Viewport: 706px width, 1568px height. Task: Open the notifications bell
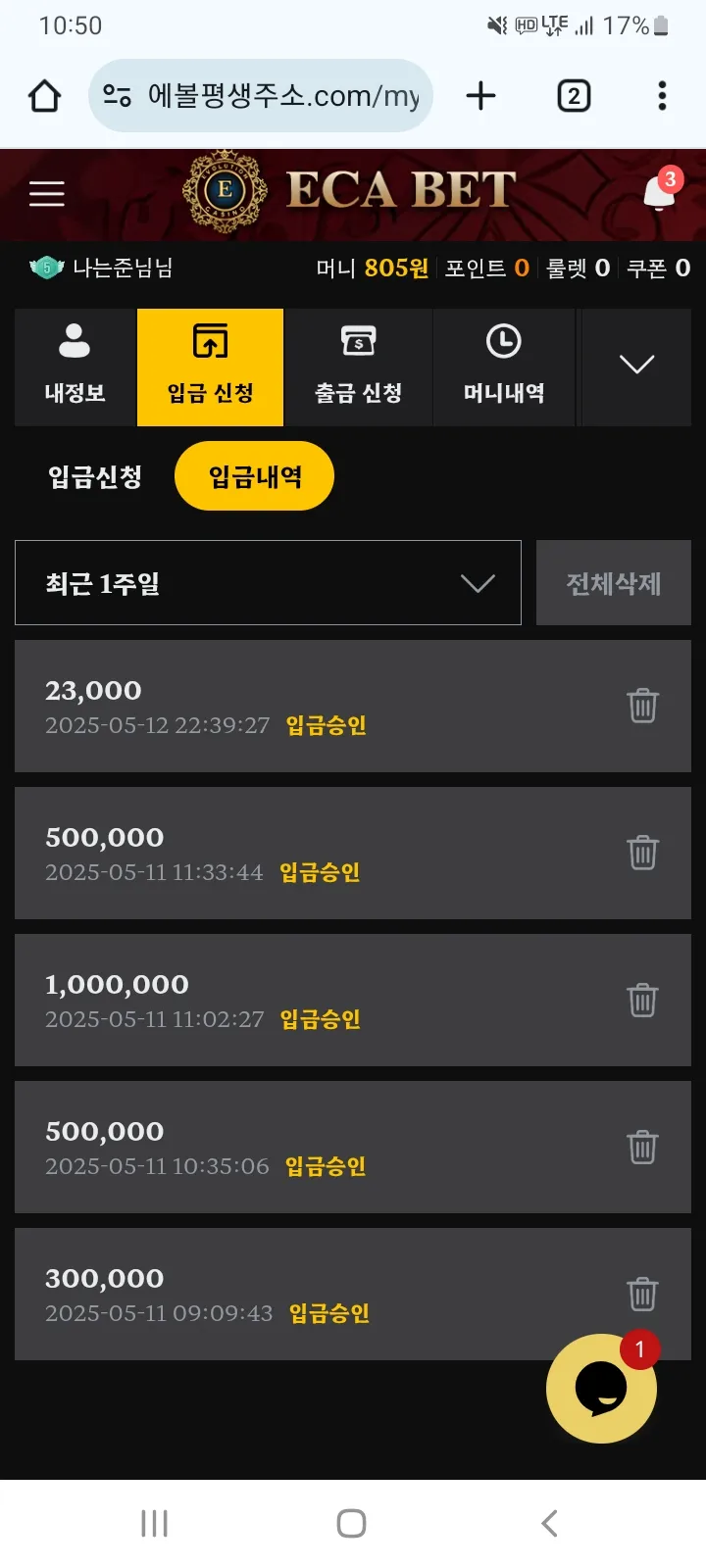tap(660, 190)
